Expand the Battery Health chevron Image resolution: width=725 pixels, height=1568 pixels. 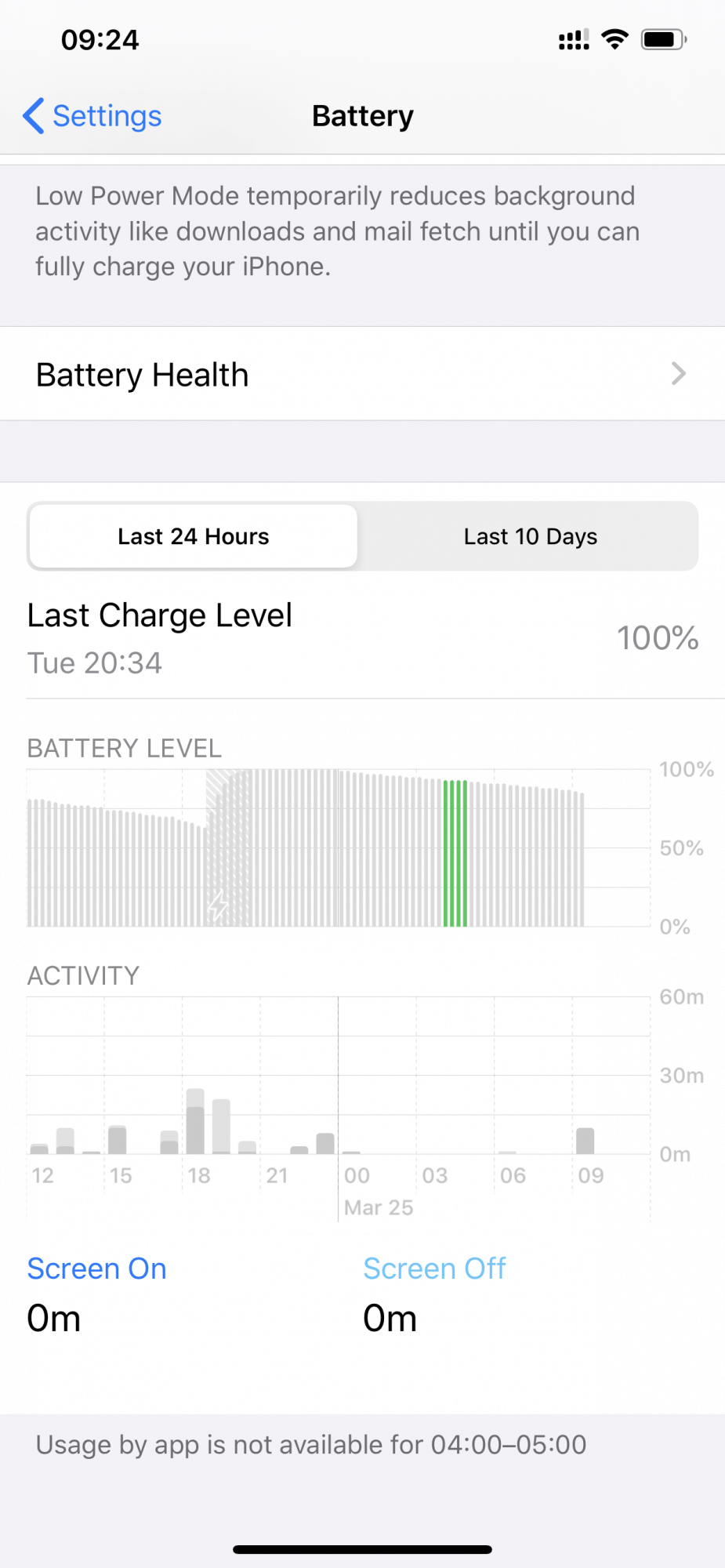(x=679, y=374)
